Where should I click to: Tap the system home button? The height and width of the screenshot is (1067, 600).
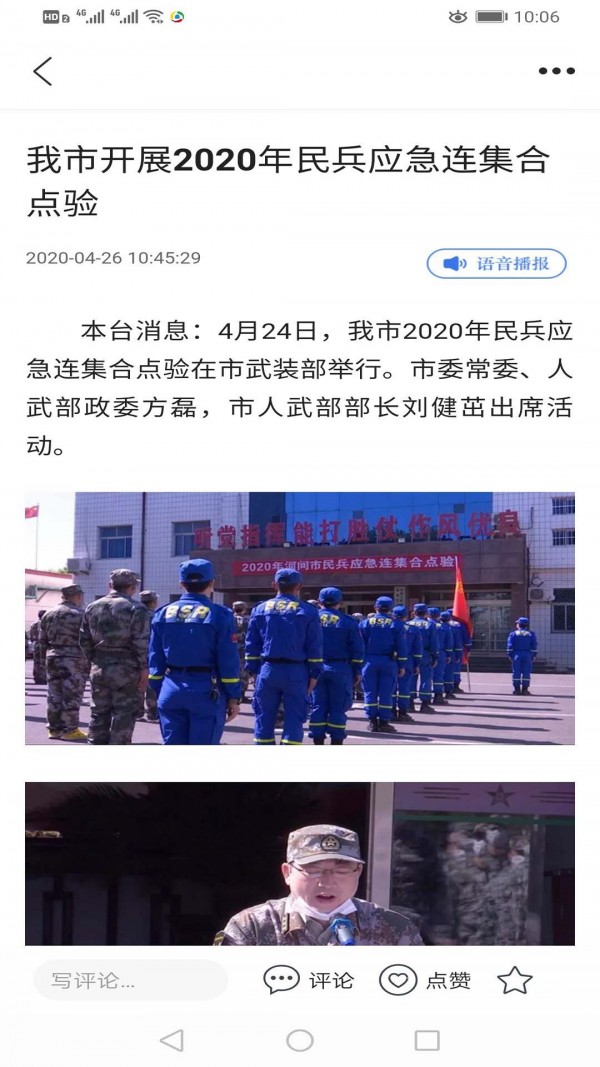click(300, 1040)
